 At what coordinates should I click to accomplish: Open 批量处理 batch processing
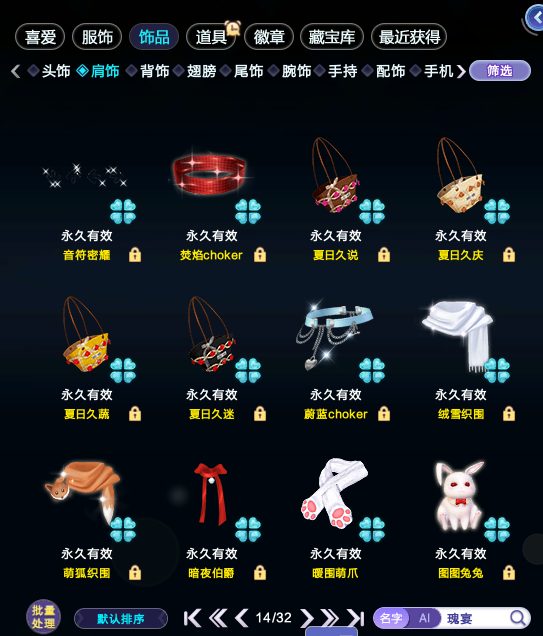[43, 617]
